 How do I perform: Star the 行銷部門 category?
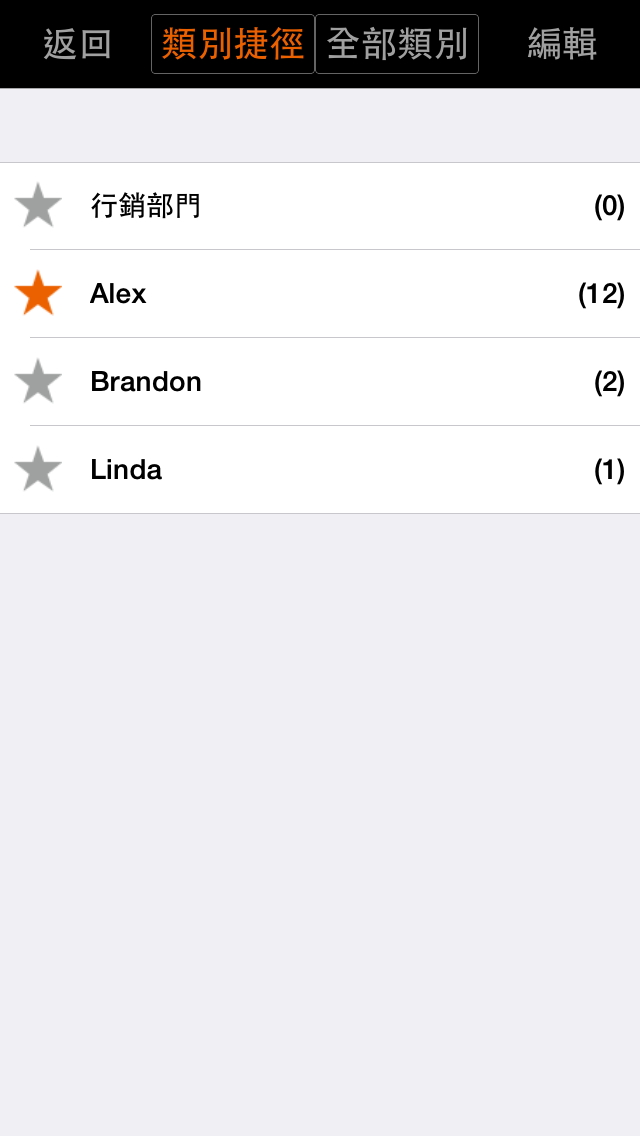coord(39,206)
